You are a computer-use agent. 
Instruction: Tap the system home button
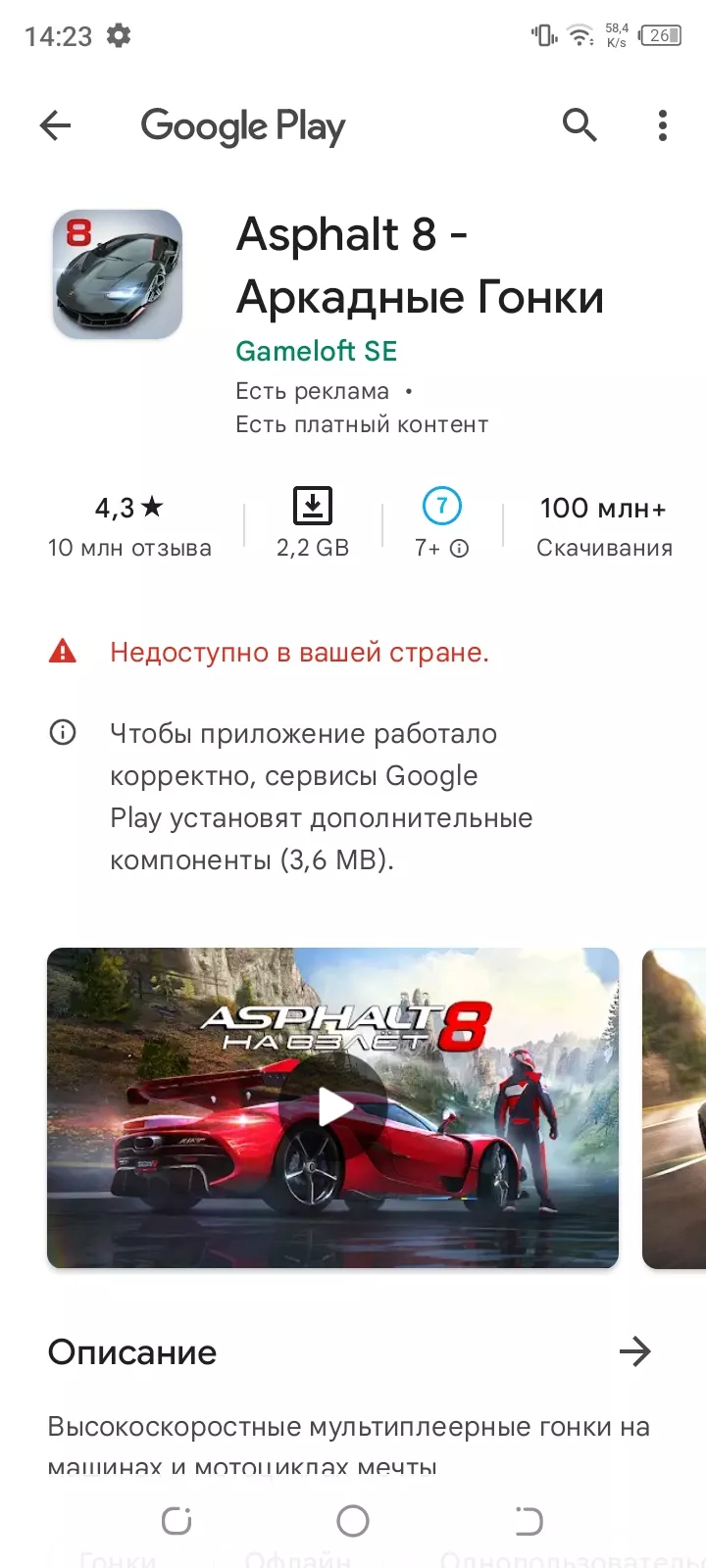click(353, 1521)
